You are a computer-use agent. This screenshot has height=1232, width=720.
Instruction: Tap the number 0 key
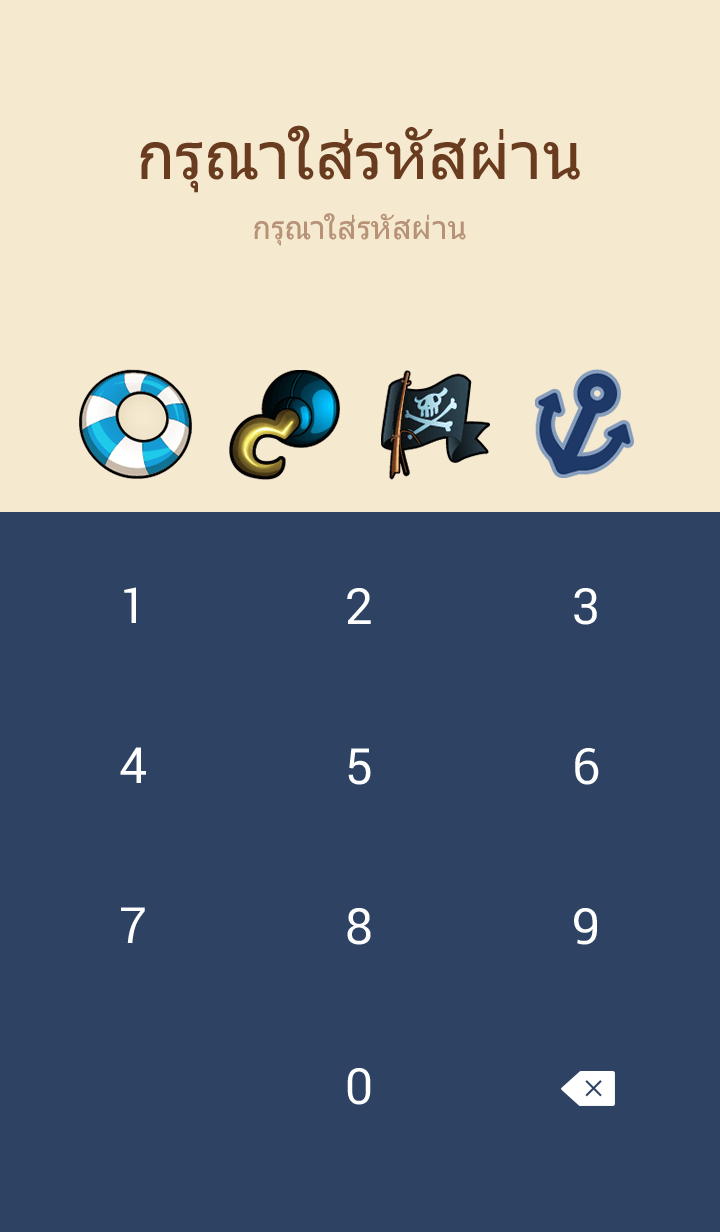tap(359, 1087)
